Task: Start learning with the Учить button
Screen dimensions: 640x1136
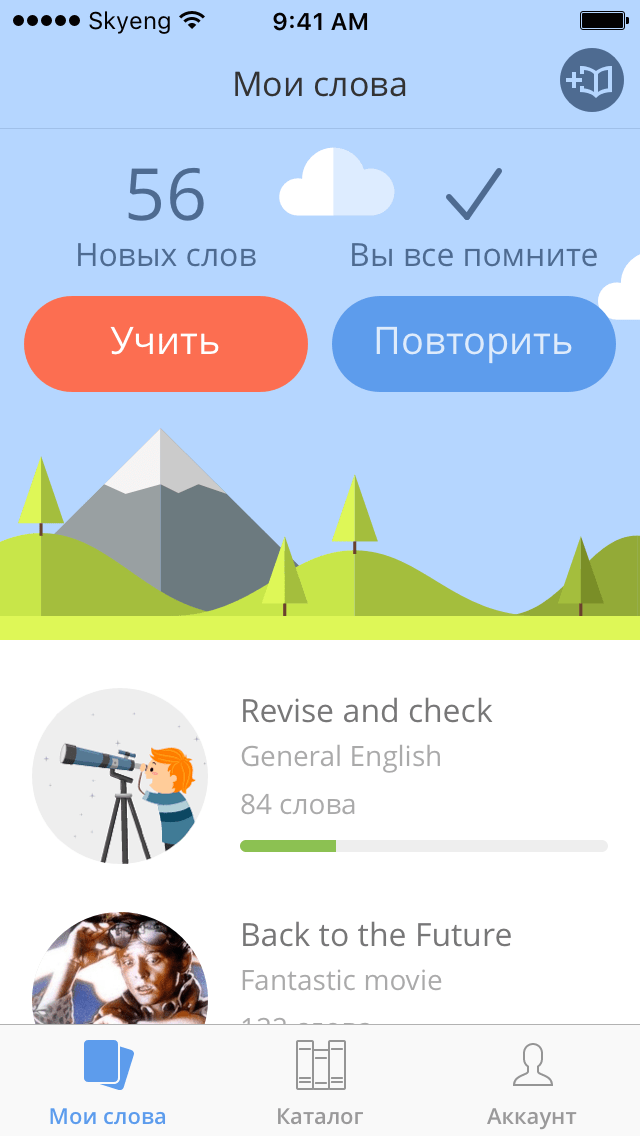Action: [165, 343]
